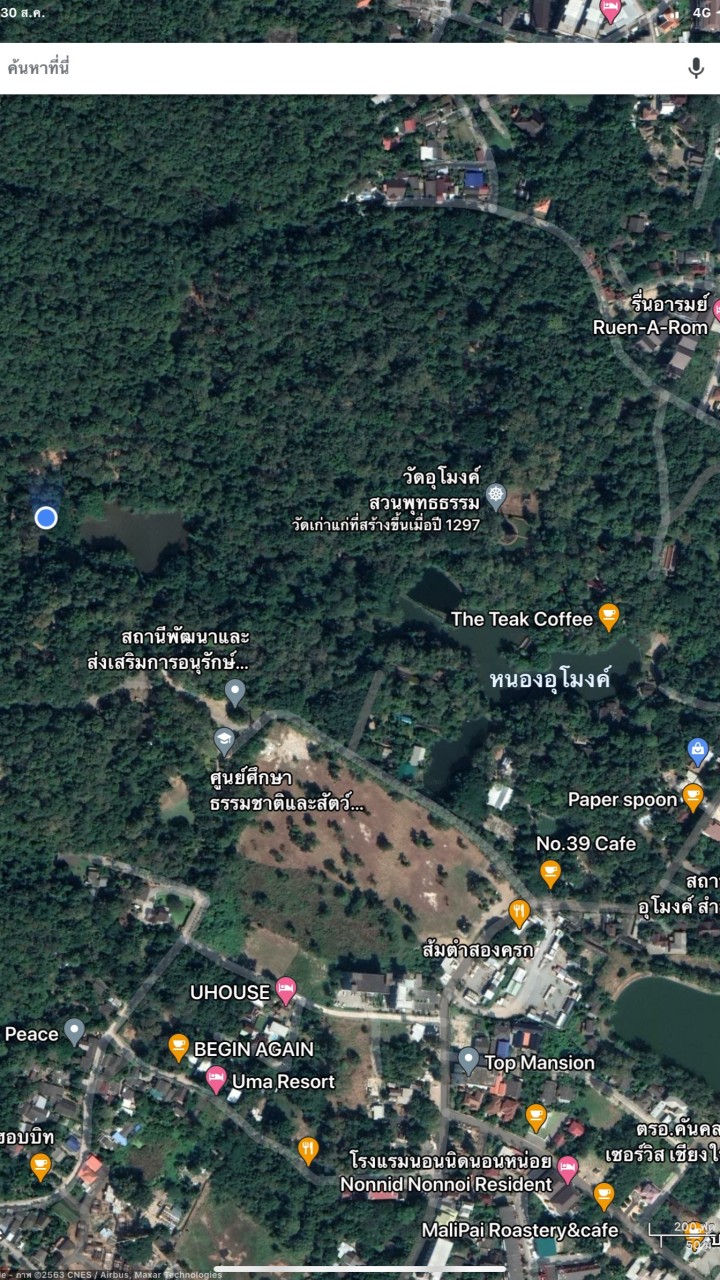Open the Peace location pin
Viewport: 720px width, 1280px height.
tap(74, 1031)
